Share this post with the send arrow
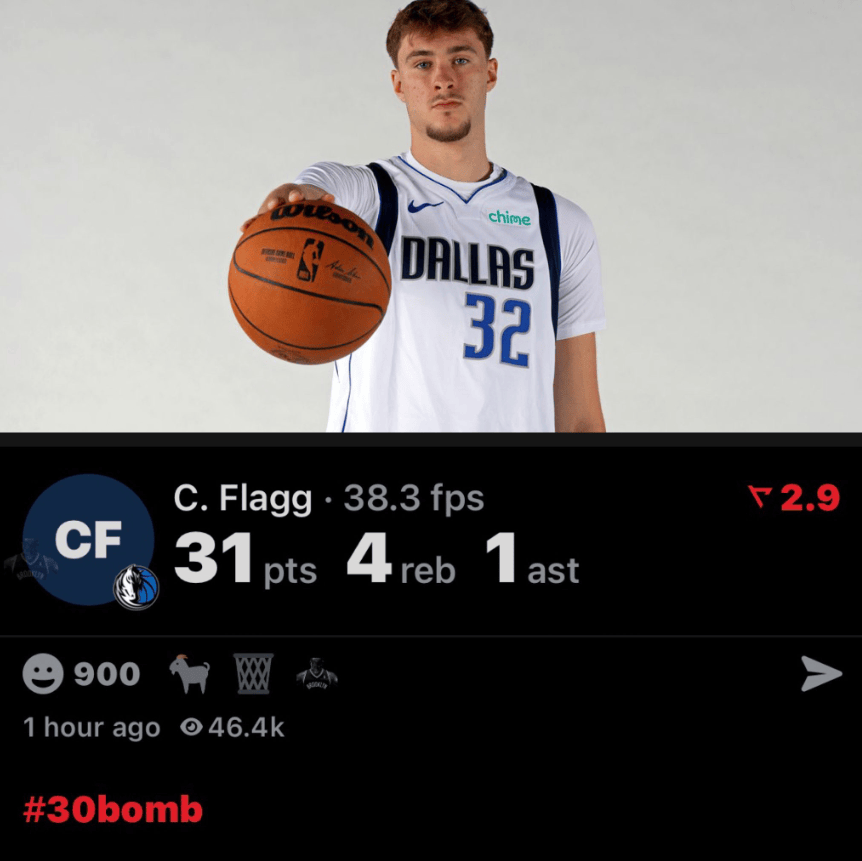Screen dimensions: 862x861 pos(821,675)
